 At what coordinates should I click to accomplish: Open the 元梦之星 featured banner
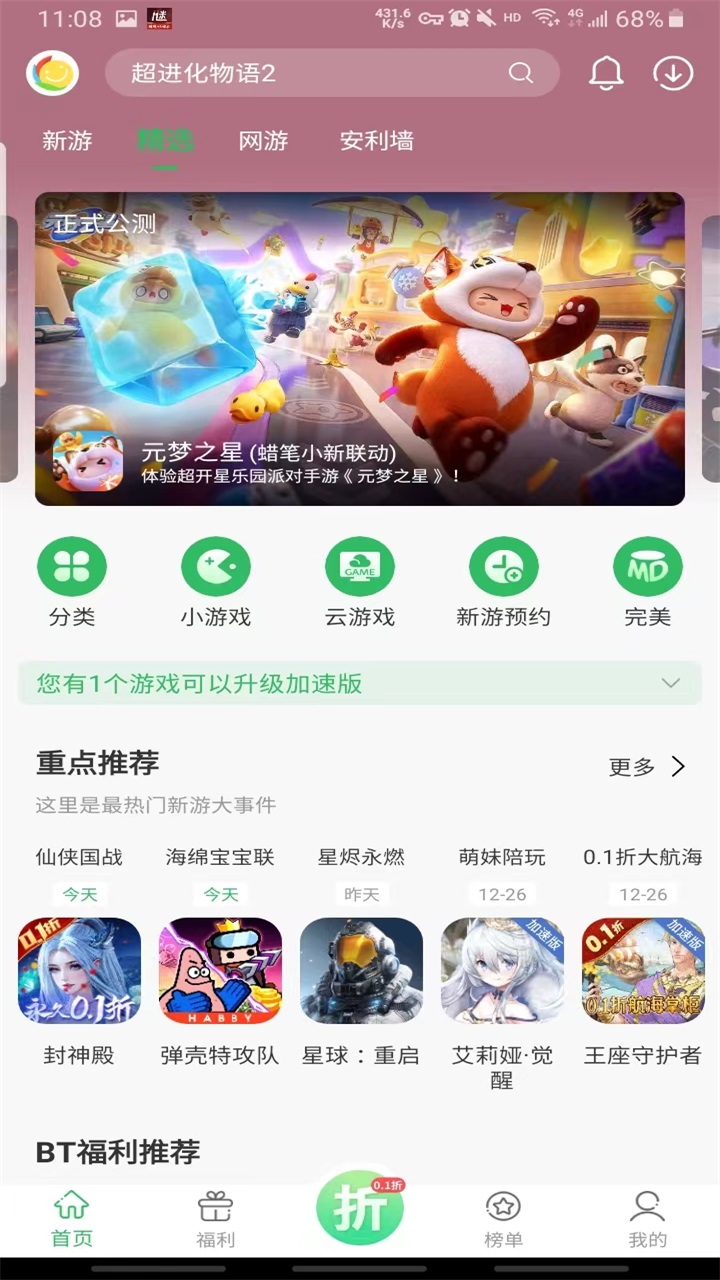(360, 345)
